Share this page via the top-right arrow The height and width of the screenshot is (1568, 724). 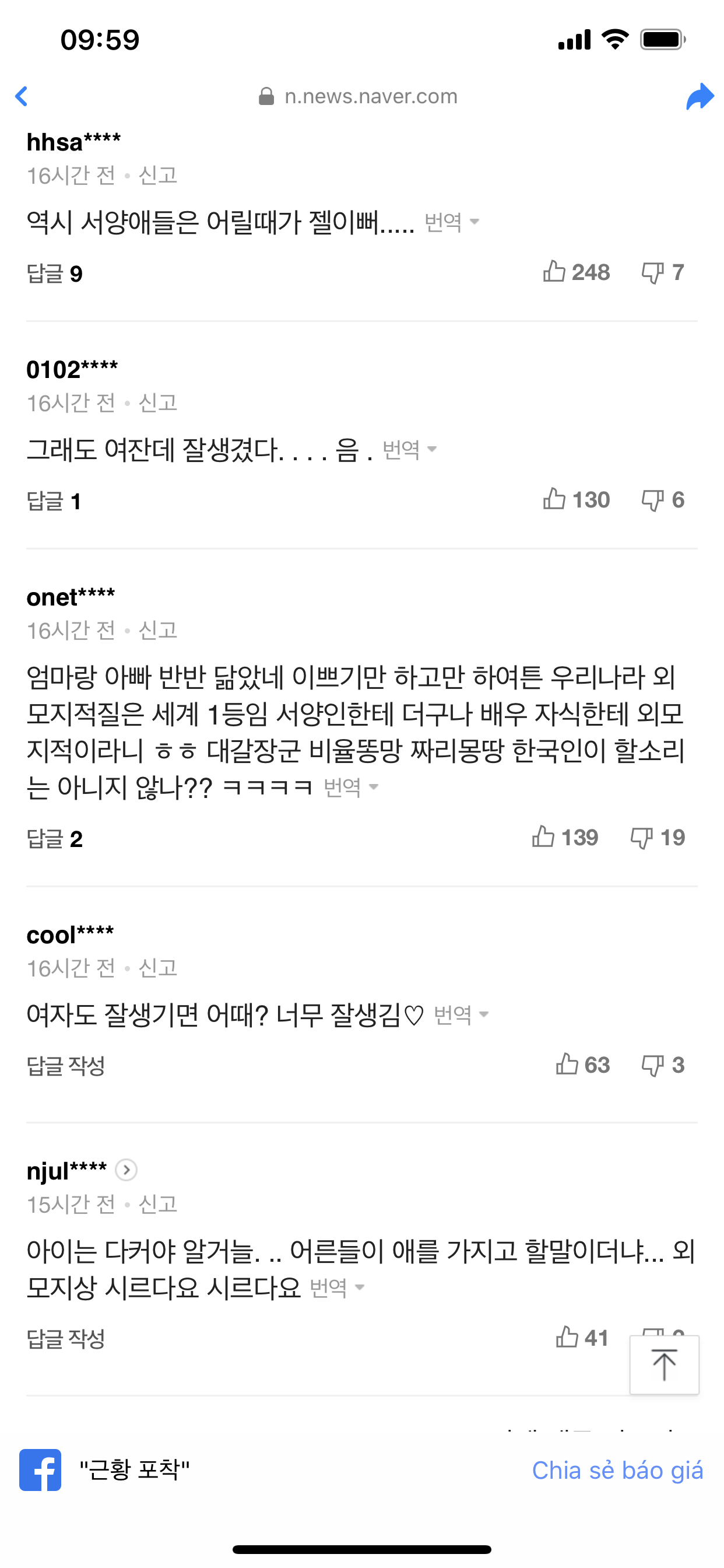[700, 96]
